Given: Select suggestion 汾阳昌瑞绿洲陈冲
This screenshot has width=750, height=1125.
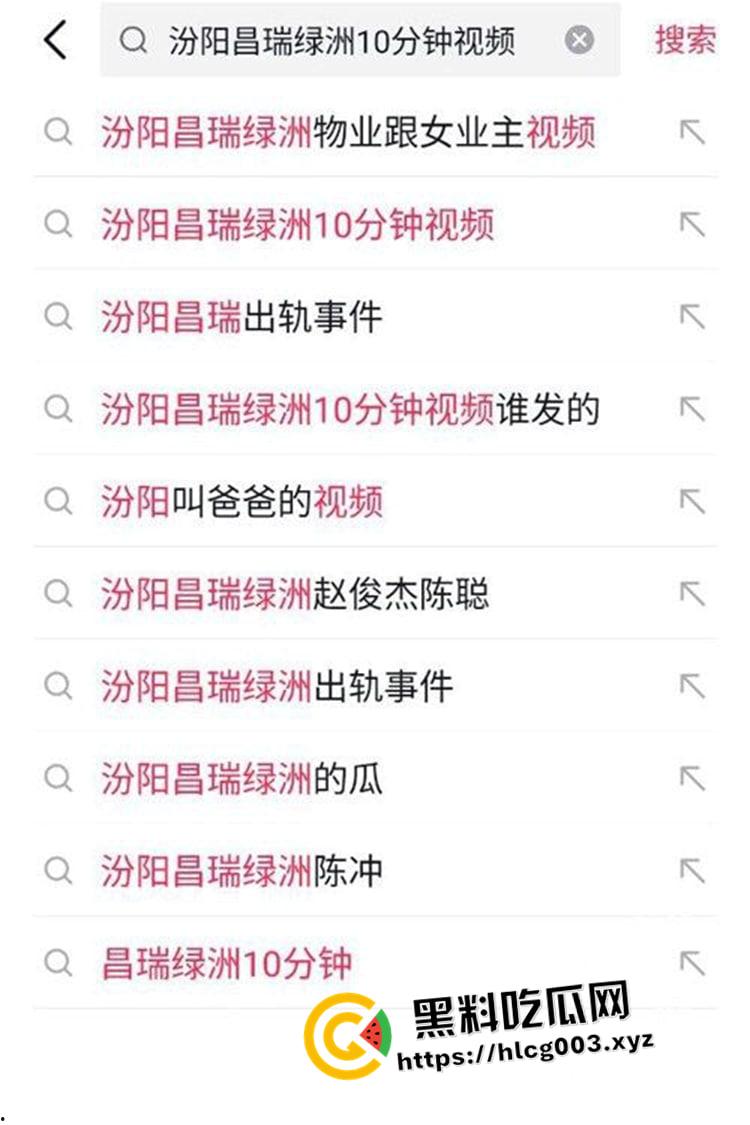Looking at the screenshot, I should click(x=245, y=870).
